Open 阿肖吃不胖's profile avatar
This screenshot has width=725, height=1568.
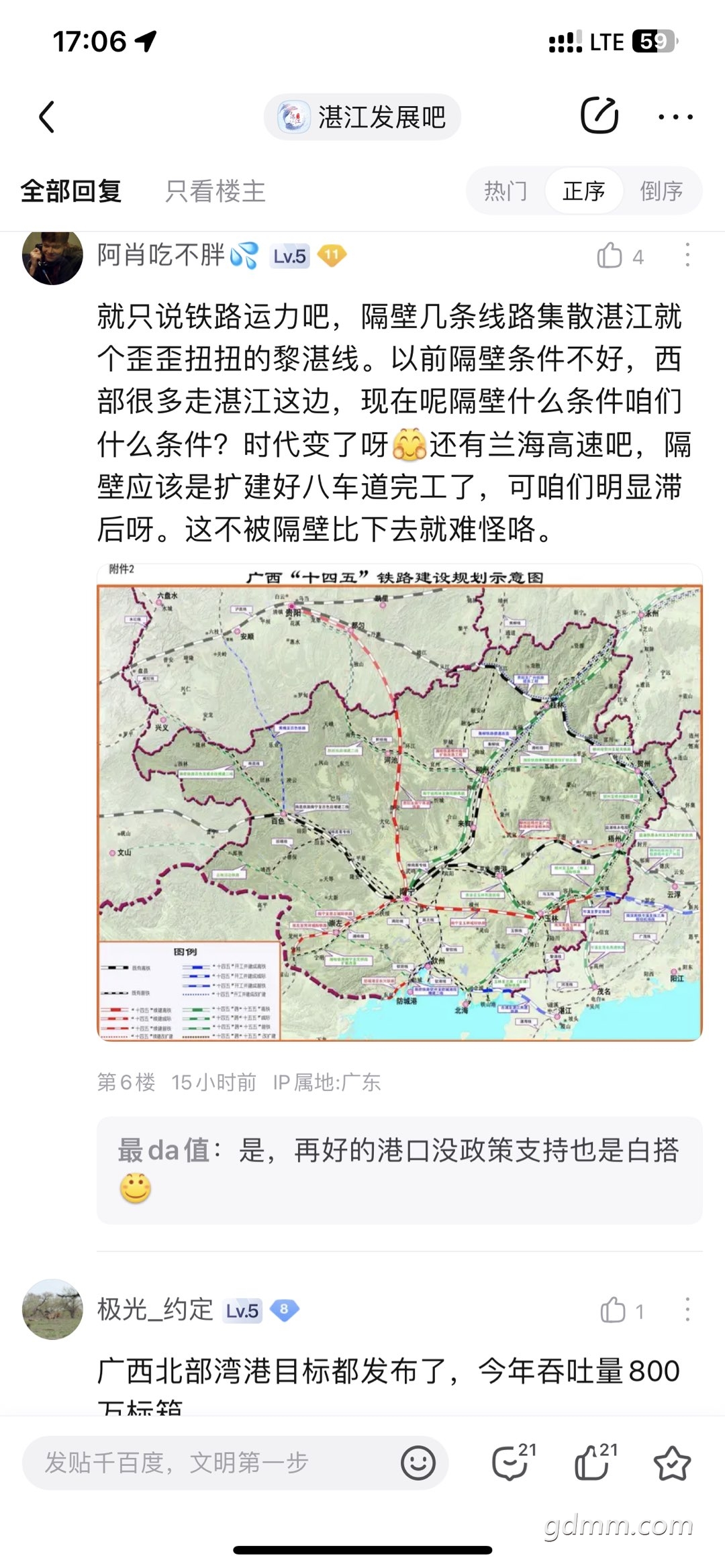[52, 256]
